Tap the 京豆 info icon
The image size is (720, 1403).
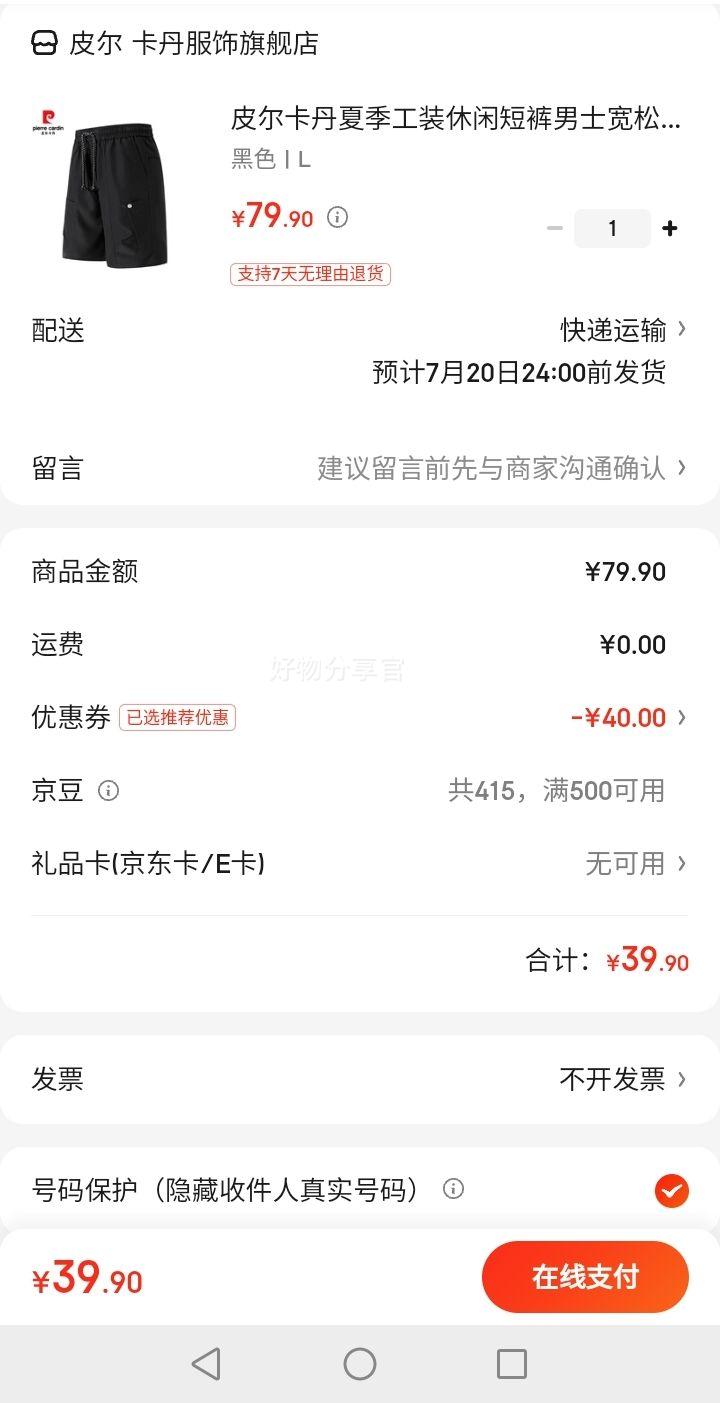pyautogui.click(x=109, y=791)
